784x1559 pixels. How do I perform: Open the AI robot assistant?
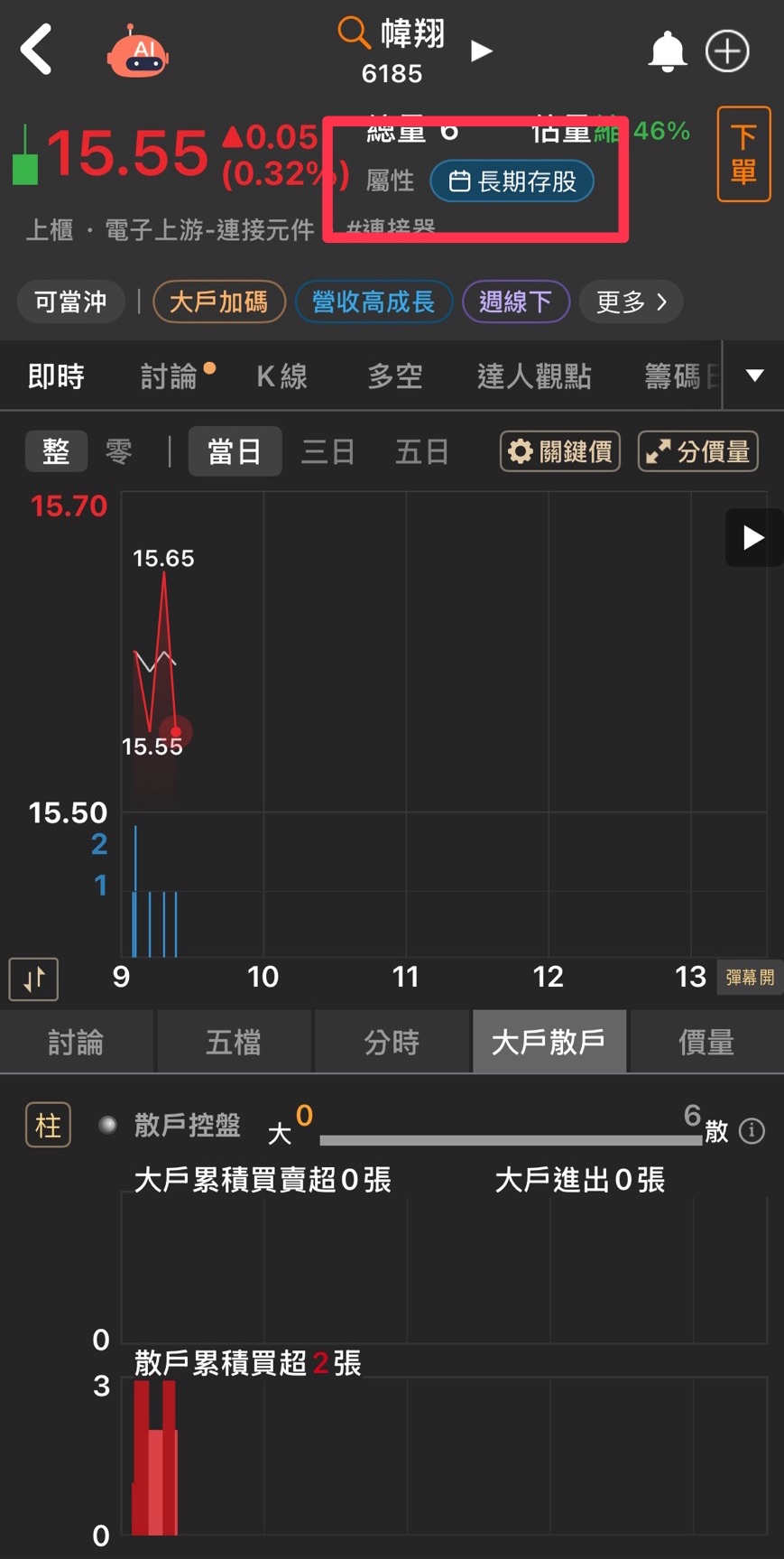click(138, 52)
